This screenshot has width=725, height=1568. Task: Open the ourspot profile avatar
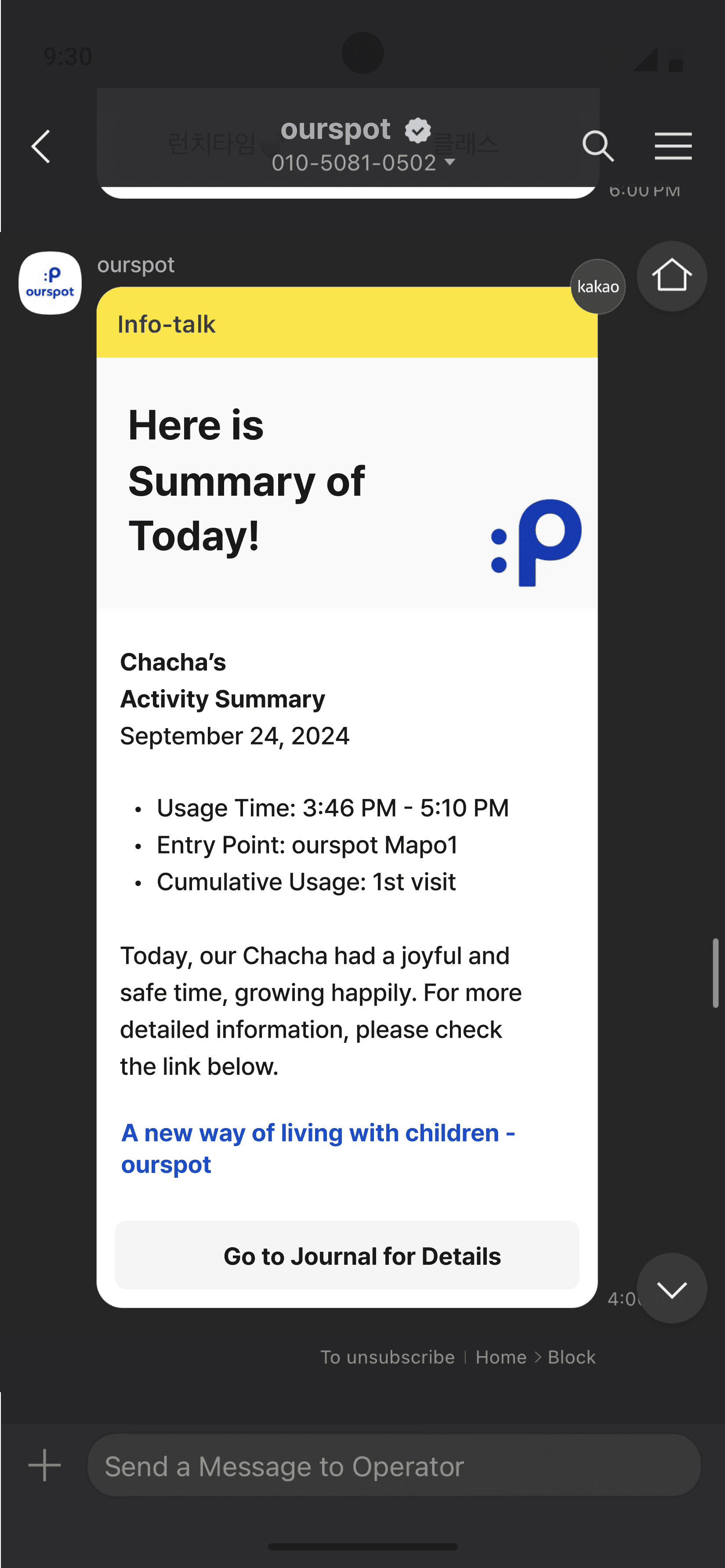point(50,283)
